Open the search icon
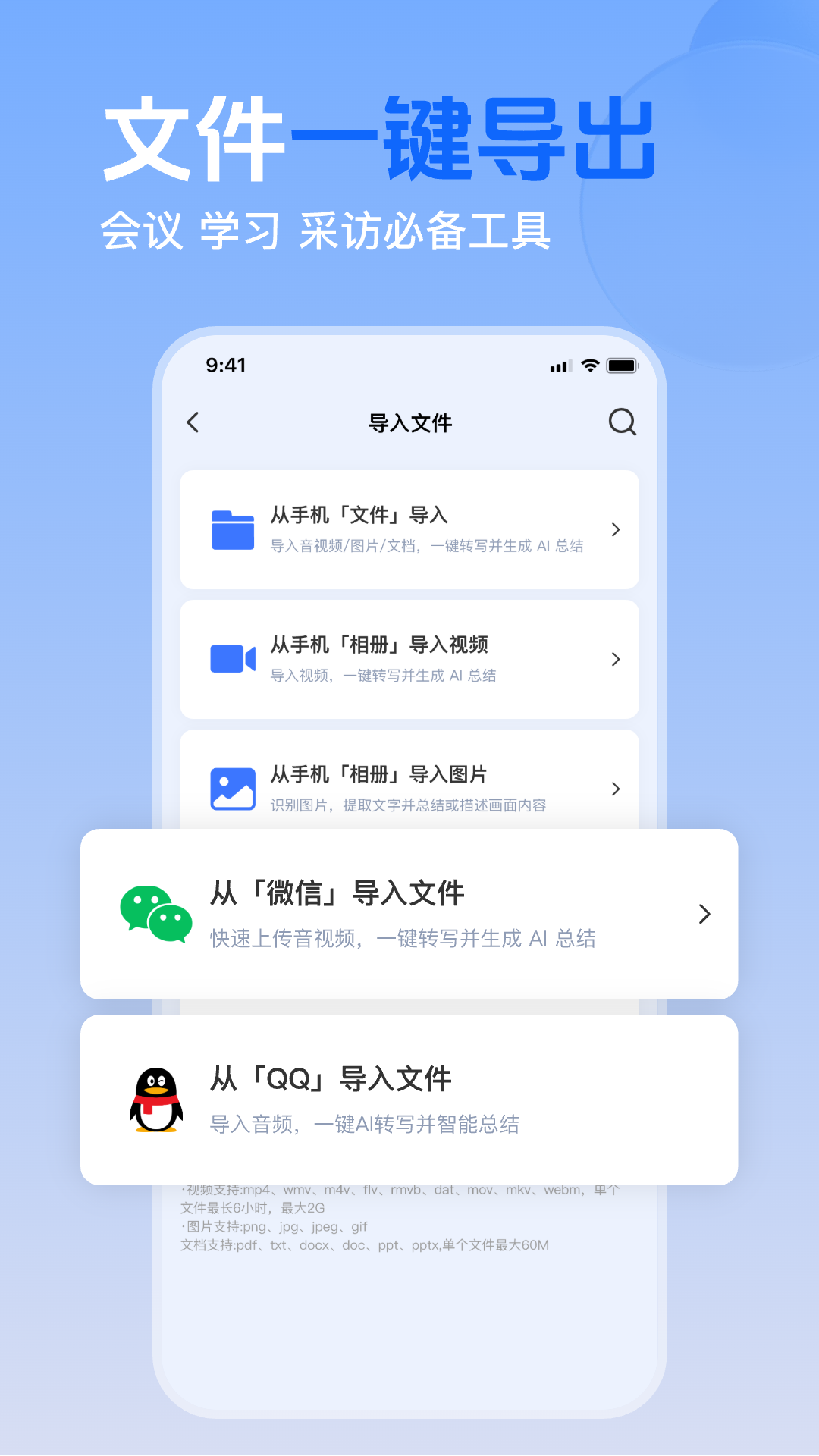The image size is (819, 1456). tap(623, 422)
